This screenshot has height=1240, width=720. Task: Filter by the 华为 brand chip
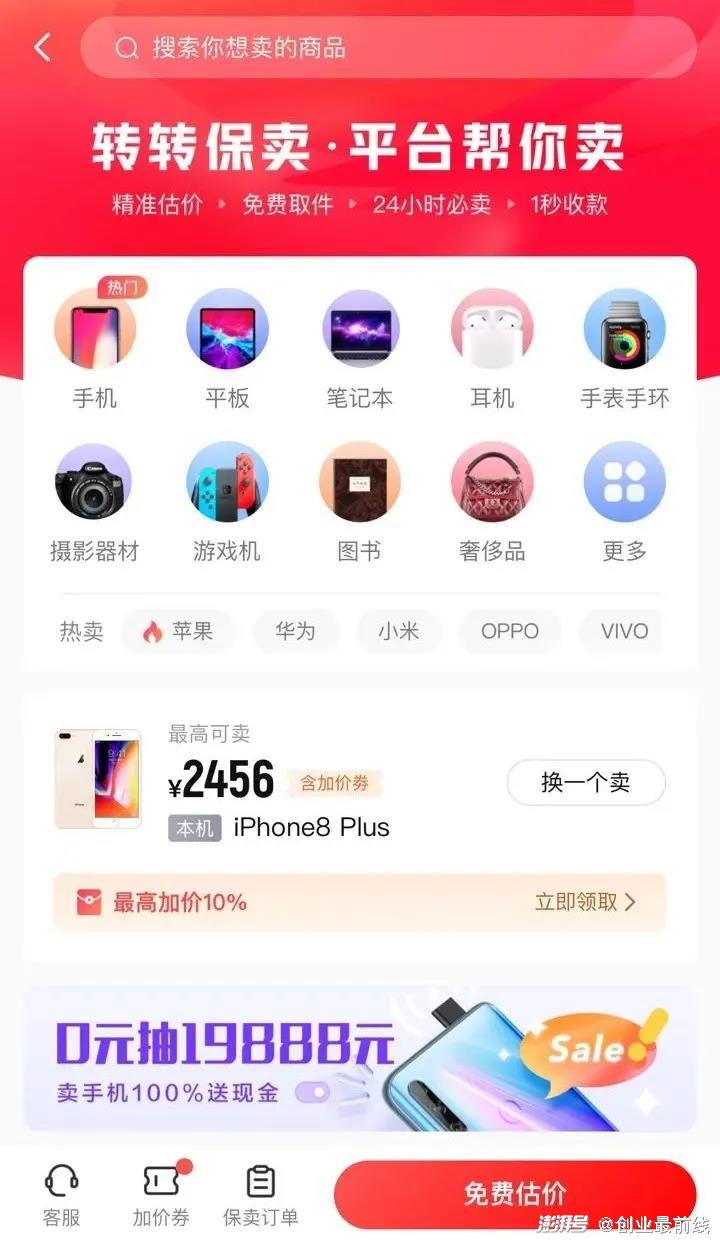click(x=295, y=631)
